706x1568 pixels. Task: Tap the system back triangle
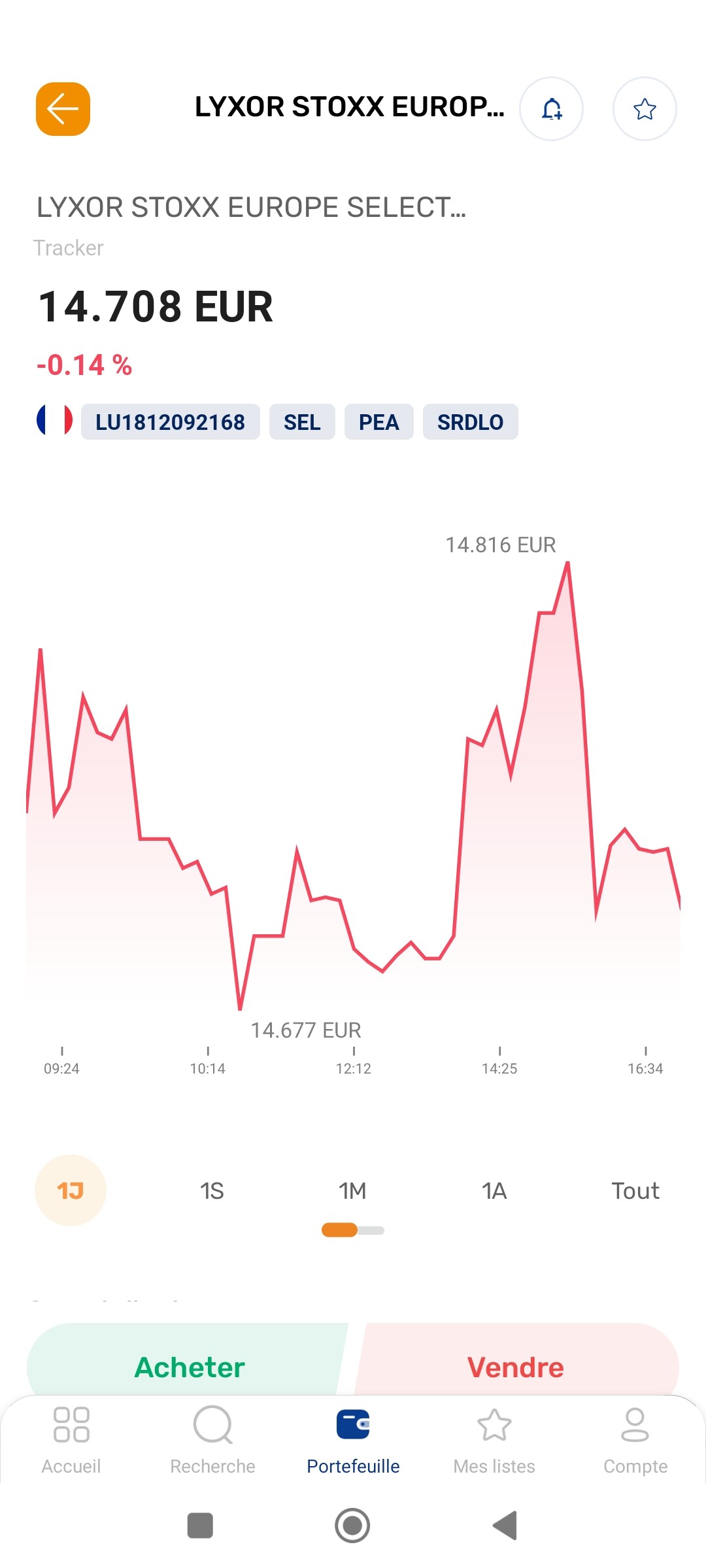[505, 1526]
